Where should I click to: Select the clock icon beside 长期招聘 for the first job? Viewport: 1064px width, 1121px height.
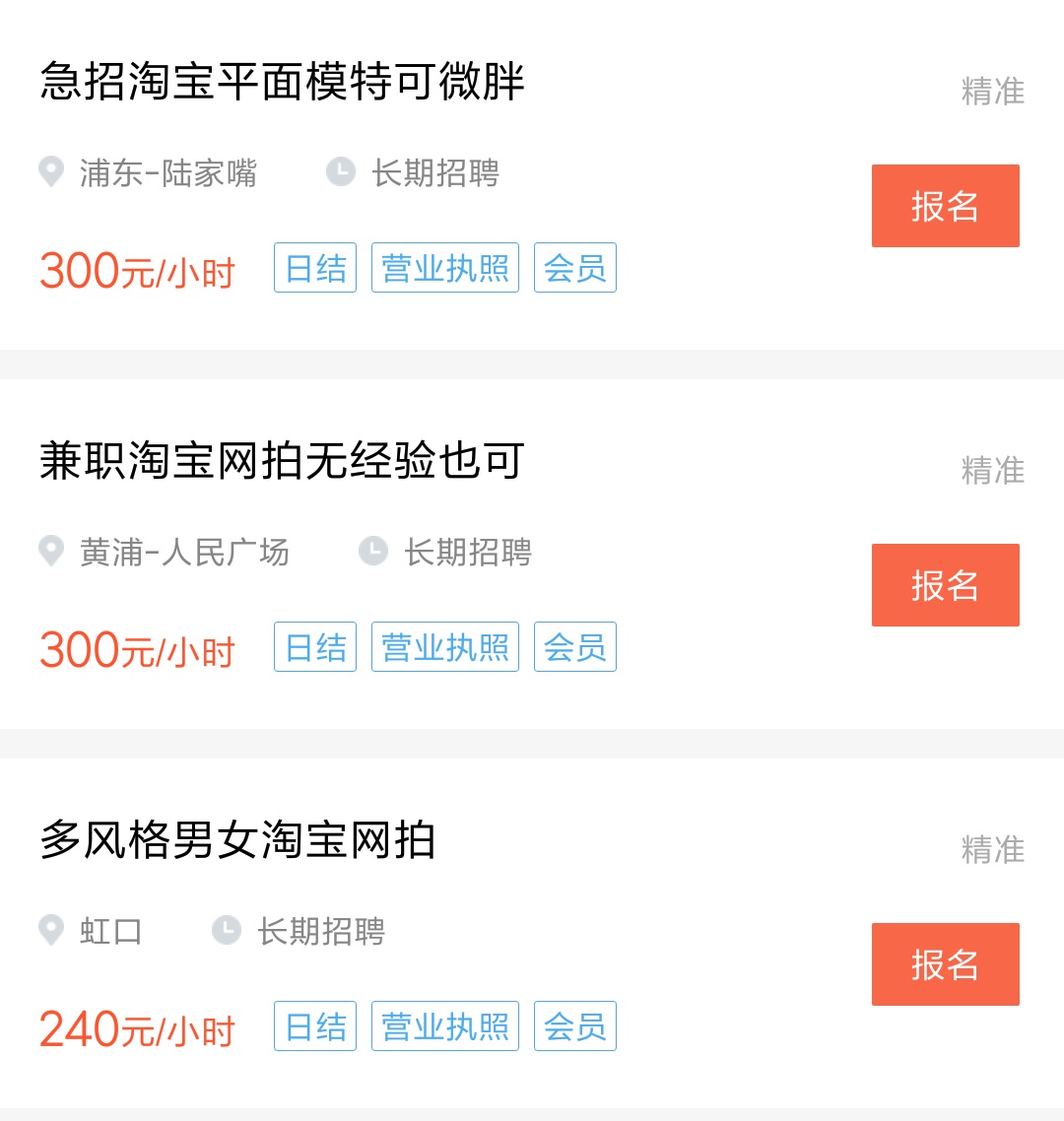[340, 172]
